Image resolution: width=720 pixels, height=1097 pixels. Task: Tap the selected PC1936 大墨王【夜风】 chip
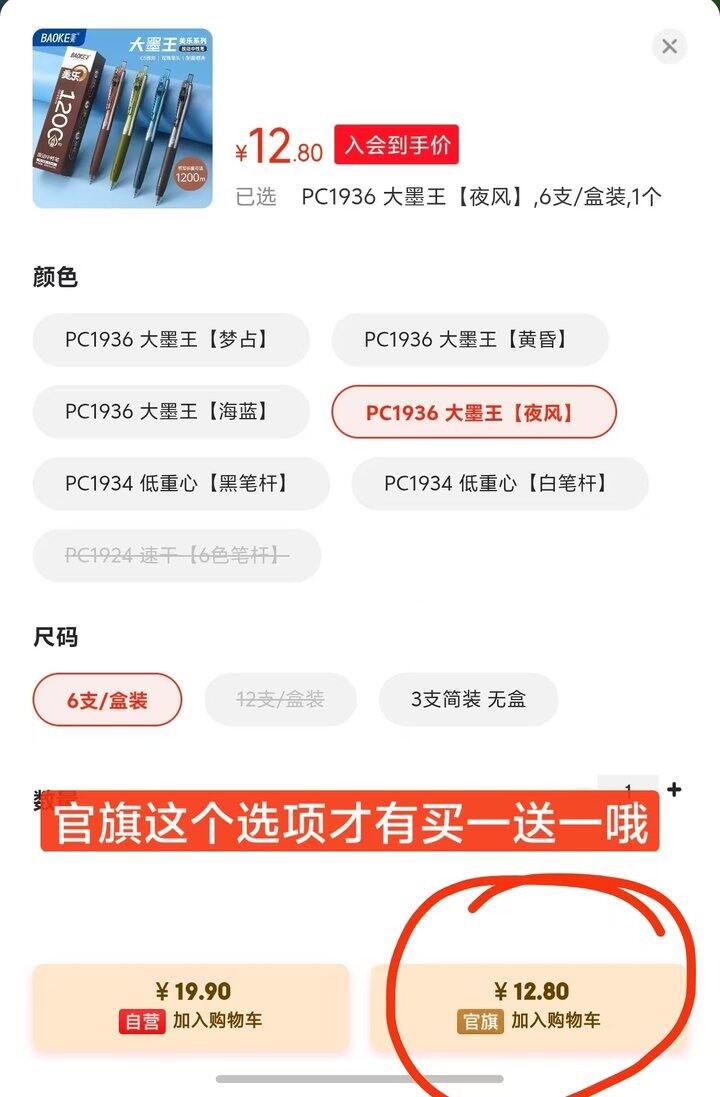click(x=474, y=412)
